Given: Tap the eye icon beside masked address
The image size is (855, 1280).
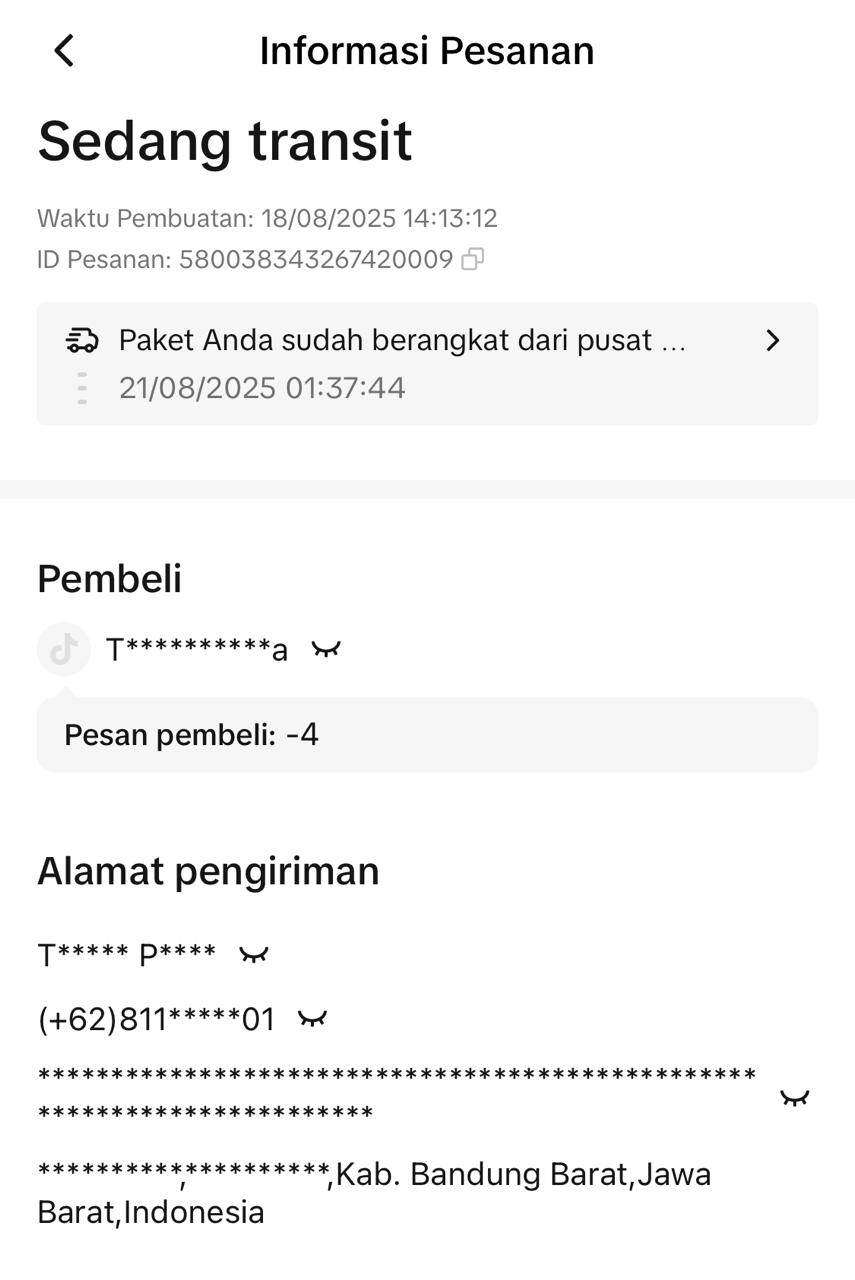Looking at the screenshot, I should 795,1096.
